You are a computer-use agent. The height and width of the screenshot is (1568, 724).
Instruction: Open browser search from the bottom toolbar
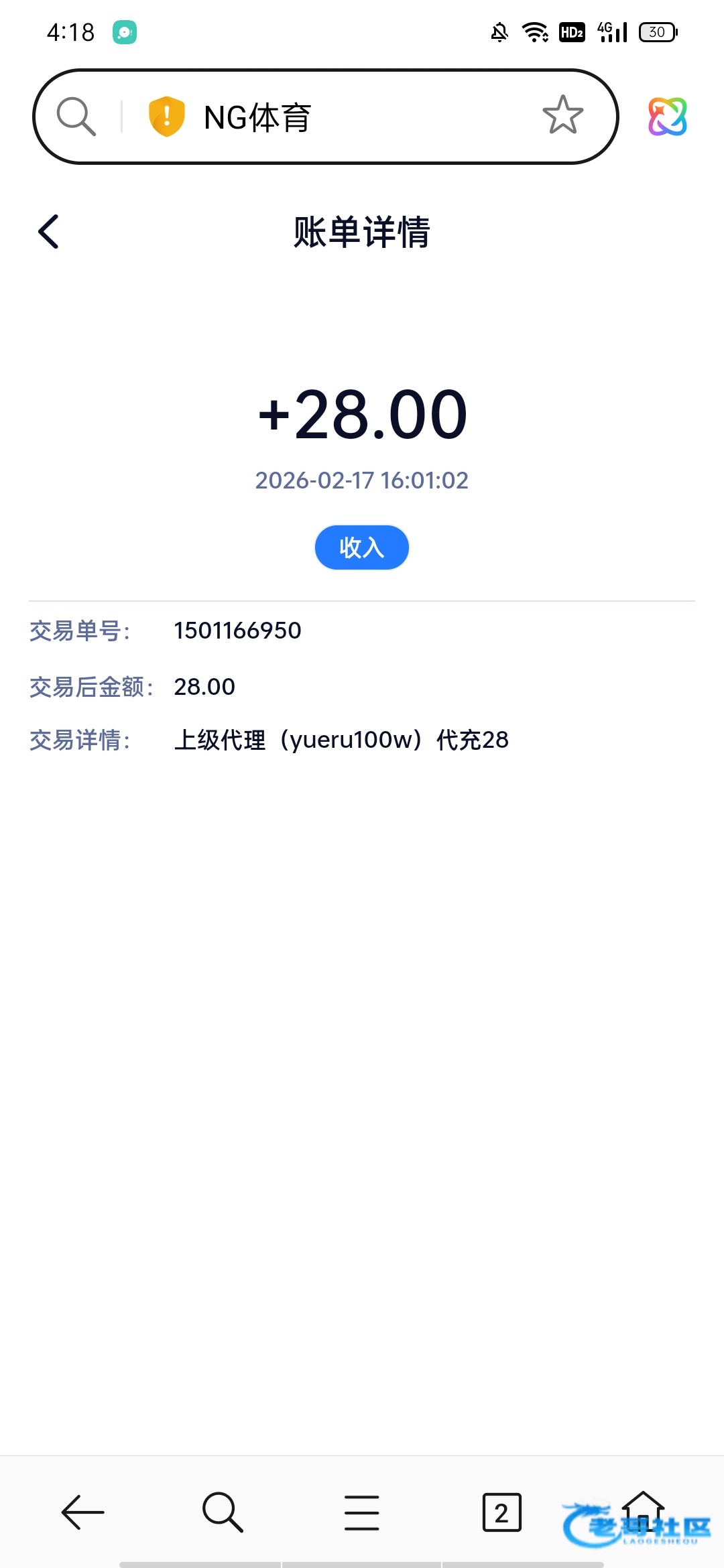click(x=222, y=1512)
